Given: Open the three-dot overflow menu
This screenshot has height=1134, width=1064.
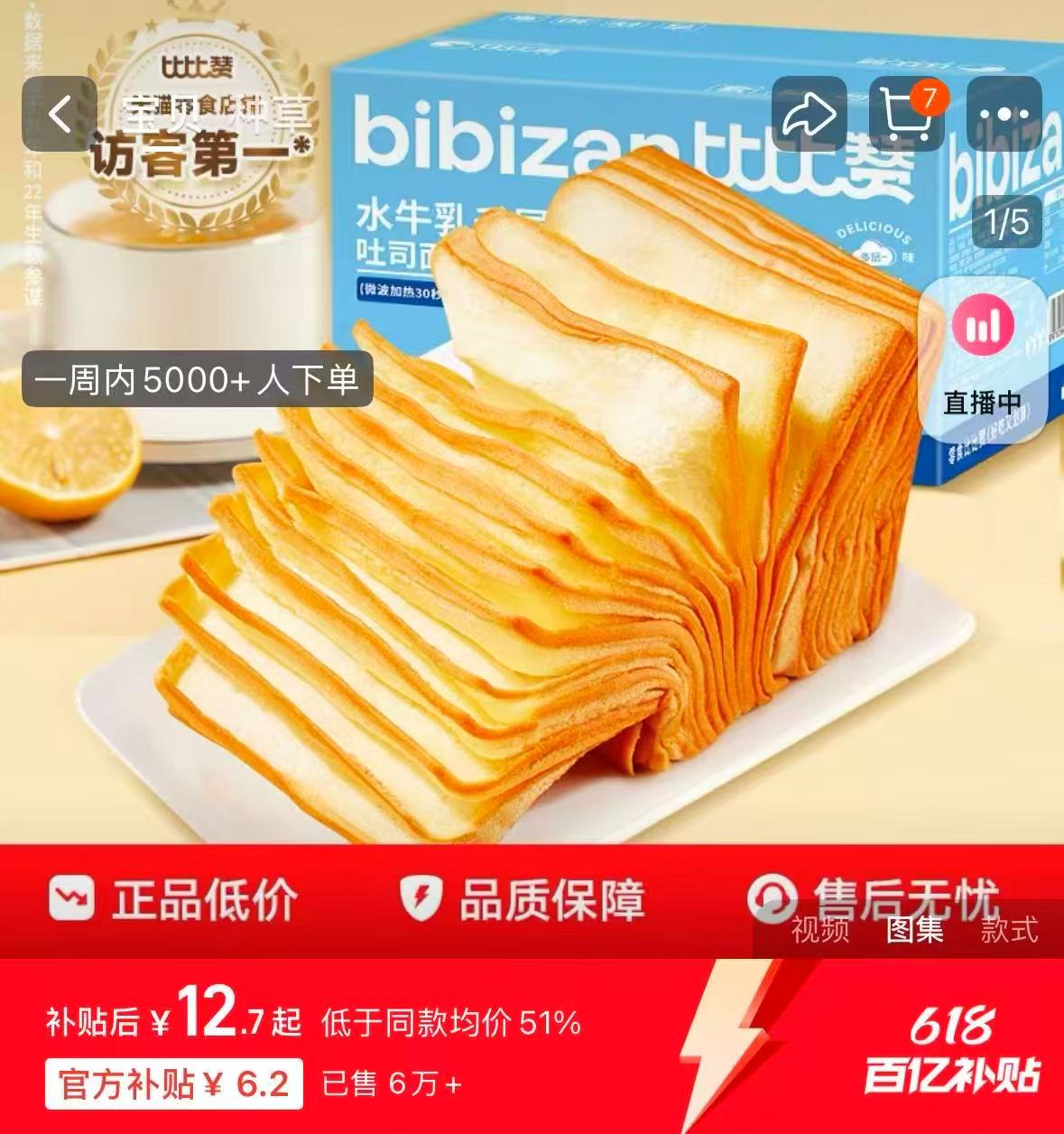Looking at the screenshot, I should point(1004,114).
